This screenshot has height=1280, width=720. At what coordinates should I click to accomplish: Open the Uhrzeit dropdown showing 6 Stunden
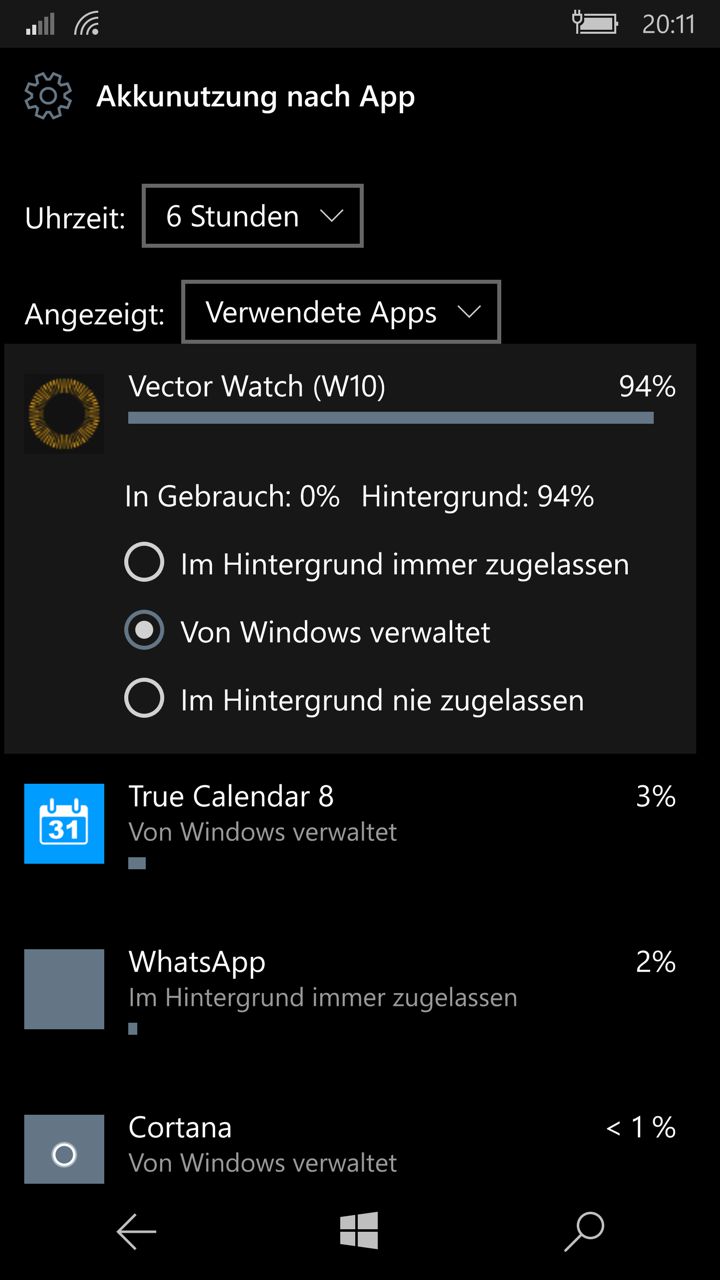[253, 216]
